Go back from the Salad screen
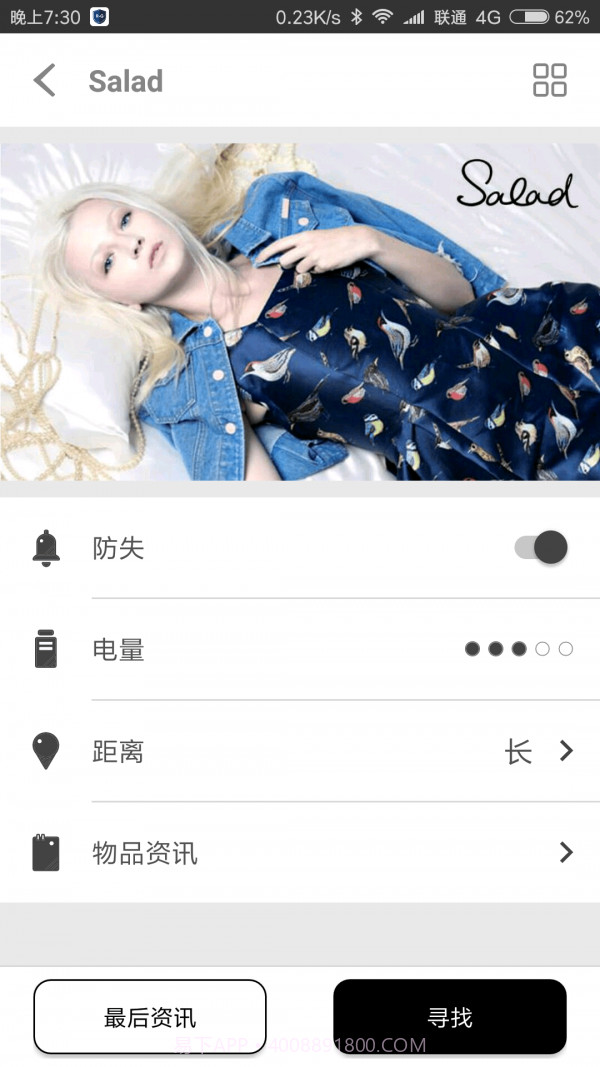The height and width of the screenshot is (1067, 600). [44, 81]
